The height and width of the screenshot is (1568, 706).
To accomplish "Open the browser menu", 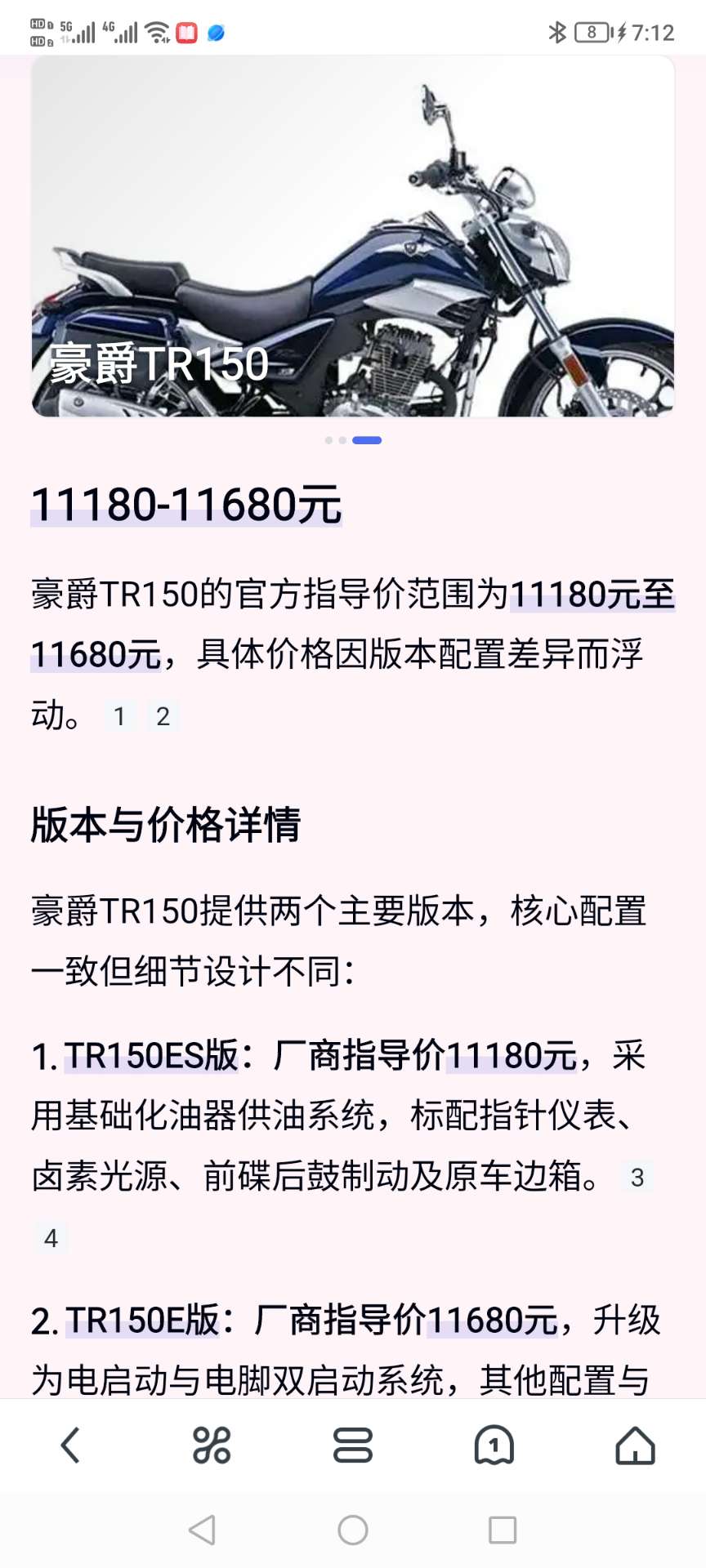I will click(353, 1445).
